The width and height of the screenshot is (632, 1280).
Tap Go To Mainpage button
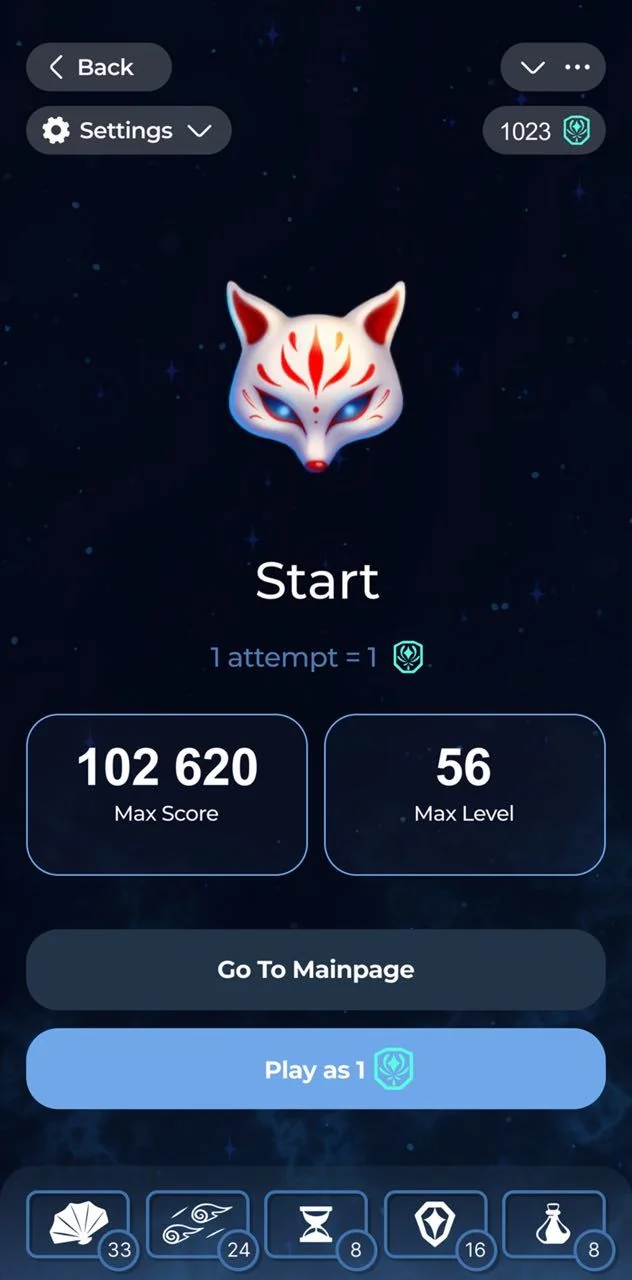pos(316,969)
